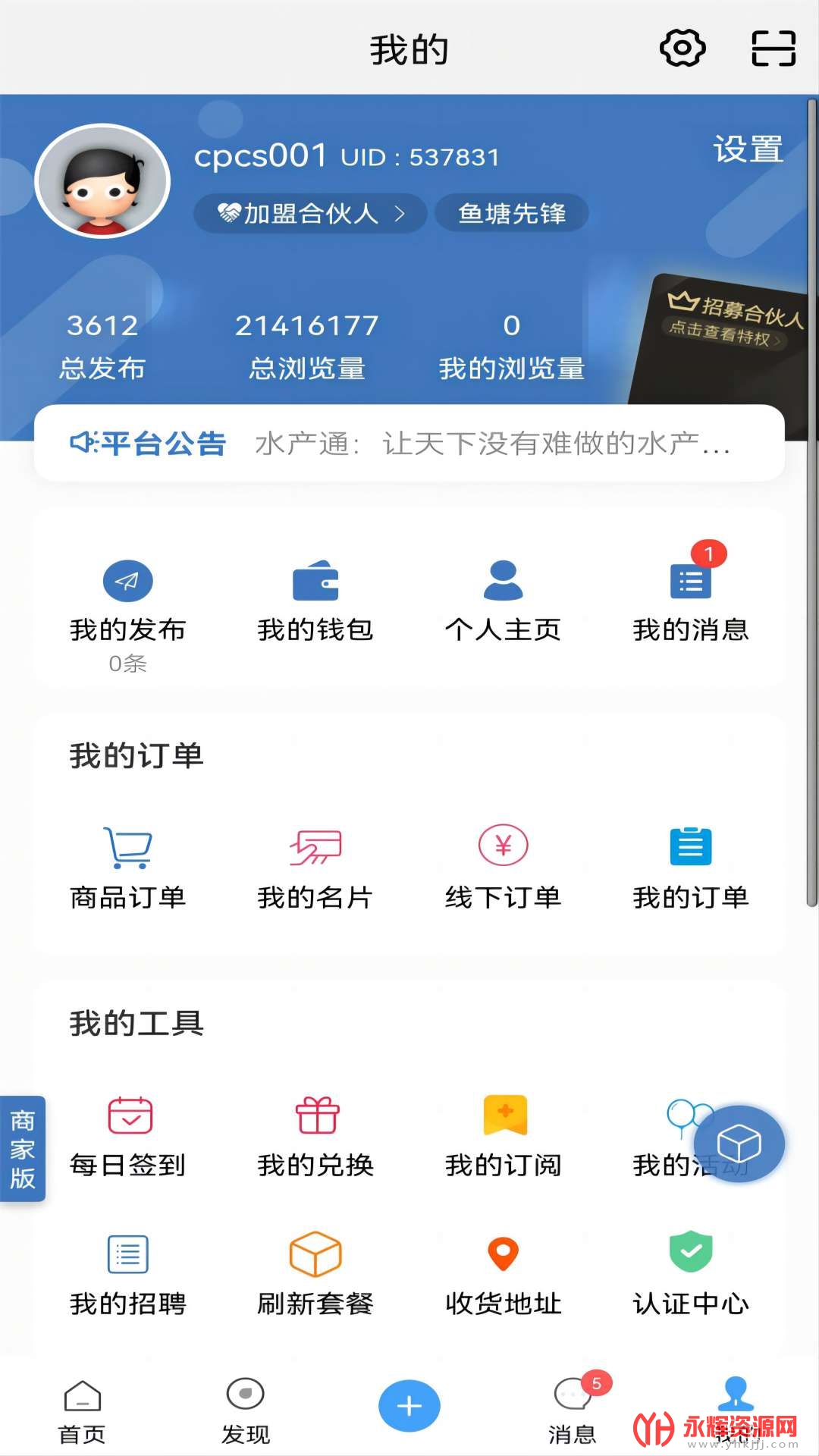Screen dimensions: 819x1456
Task: View 我的名片
Action: coord(315,868)
